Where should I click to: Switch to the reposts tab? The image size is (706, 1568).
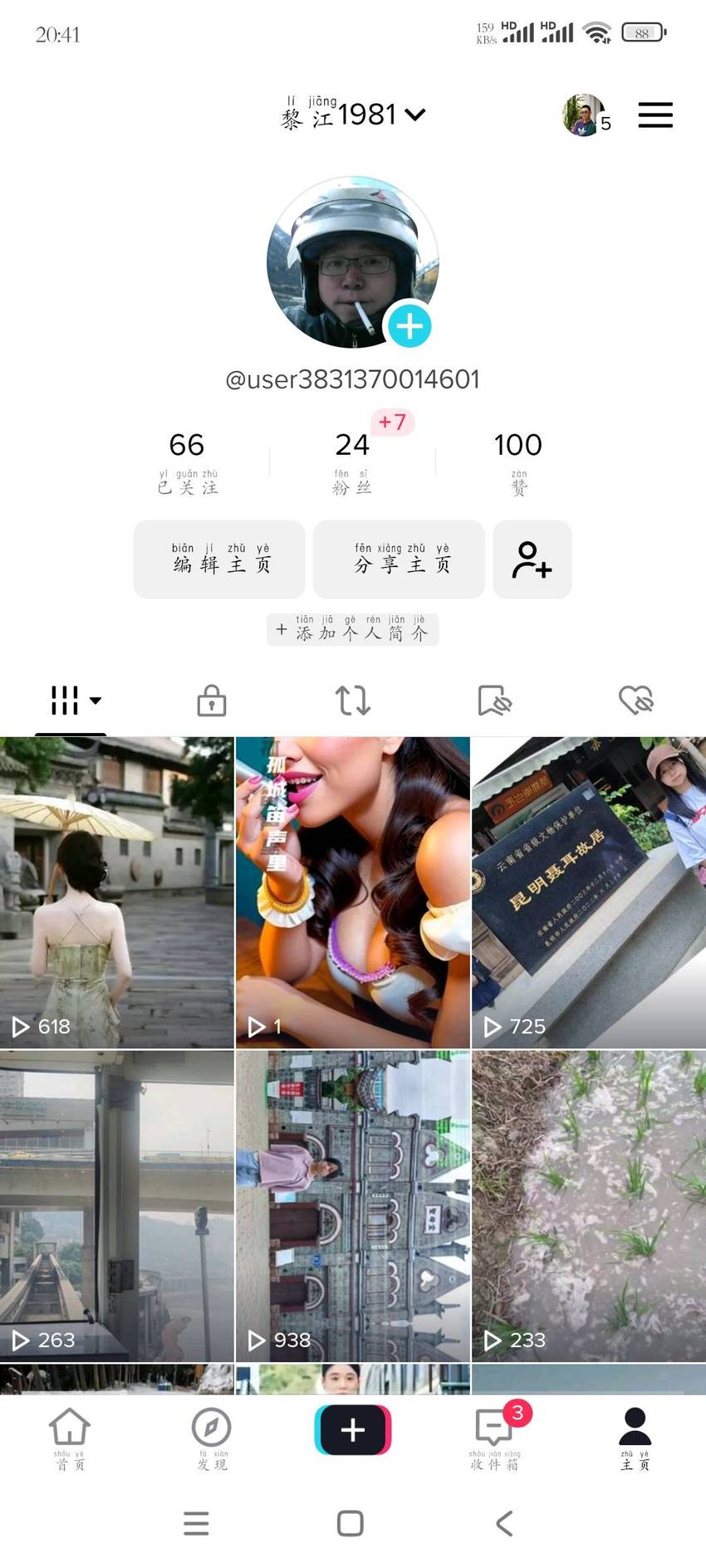353,701
